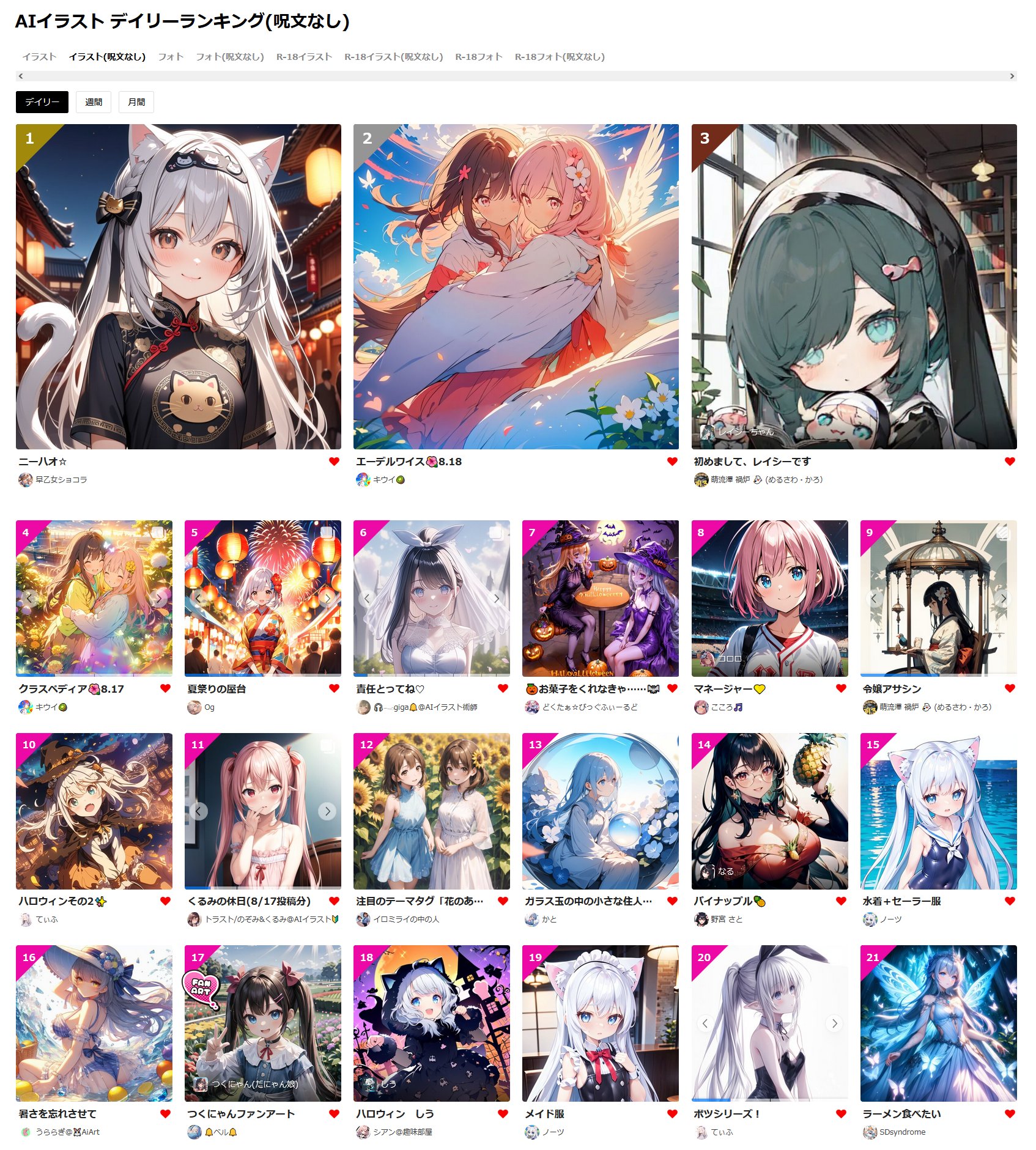The width and height of the screenshot is (1036, 1150).
Task: Tap the right arrow of the tab scrollbar
Action: [x=1012, y=76]
